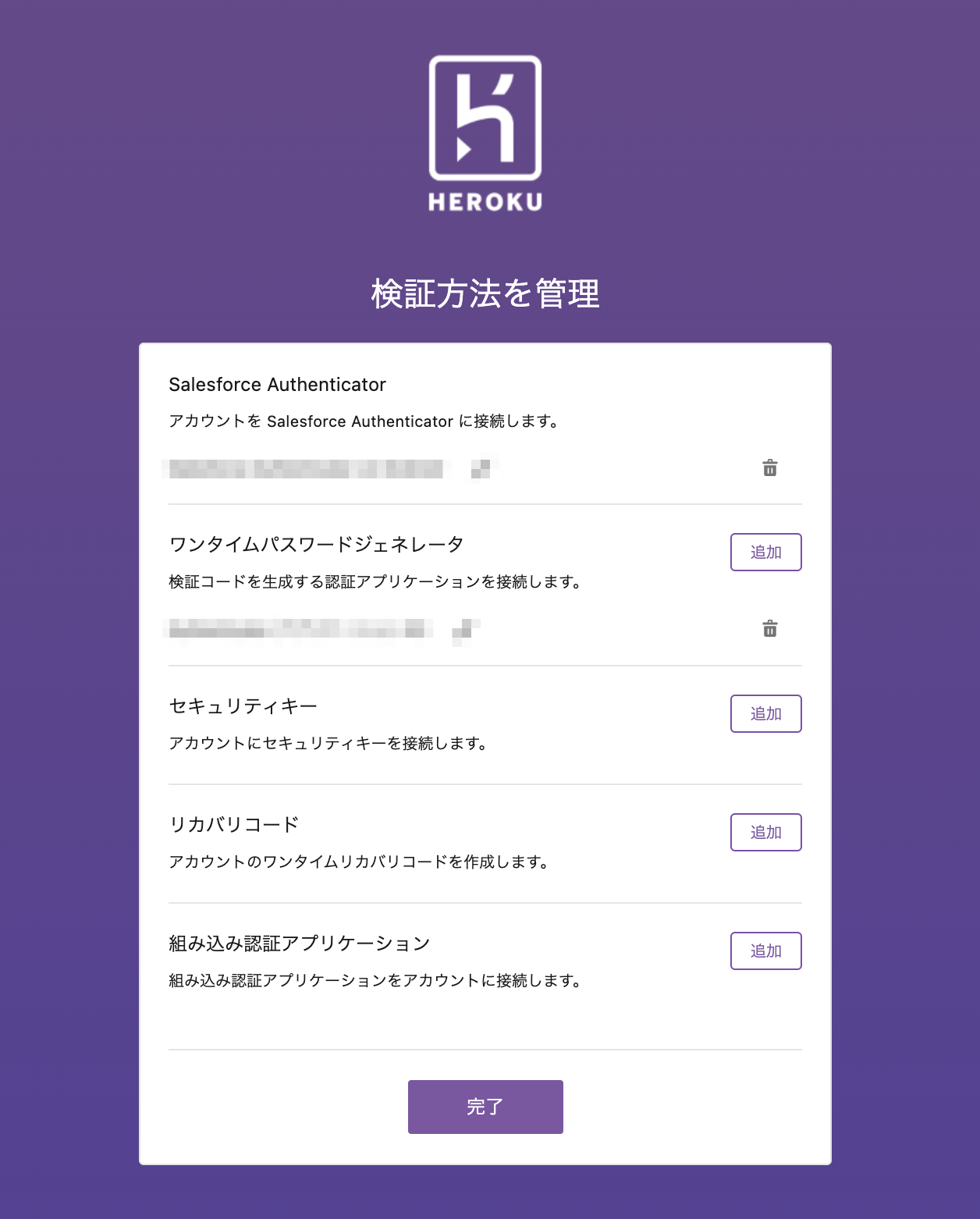The width and height of the screenshot is (980, 1219).
Task: Tap 追加 for ワンタイムパスワードジェネレータ
Action: pyautogui.click(x=765, y=553)
